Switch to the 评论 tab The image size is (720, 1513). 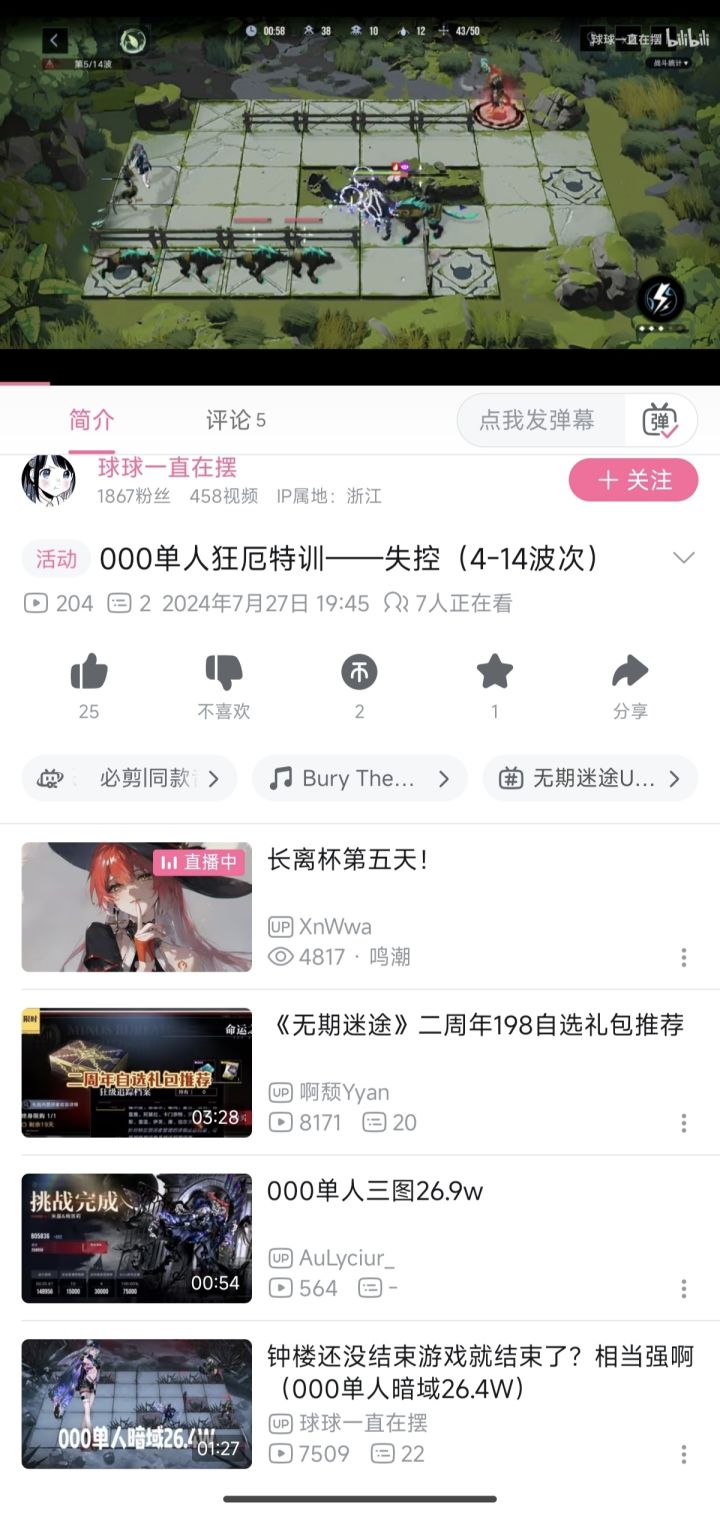point(235,420)
